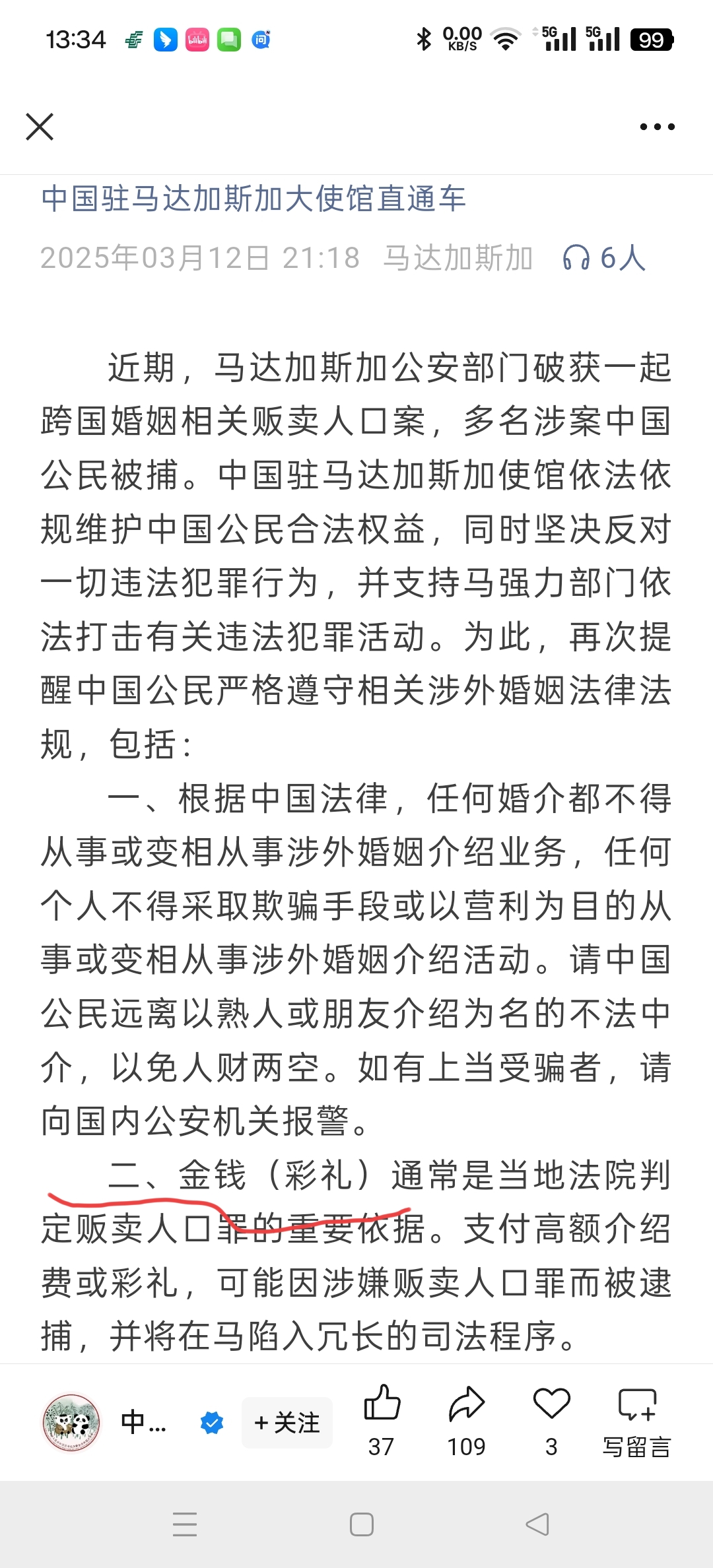Open the account avatar at the bottom
This screenshot has width=713, height=1568.
(71, 1423)
